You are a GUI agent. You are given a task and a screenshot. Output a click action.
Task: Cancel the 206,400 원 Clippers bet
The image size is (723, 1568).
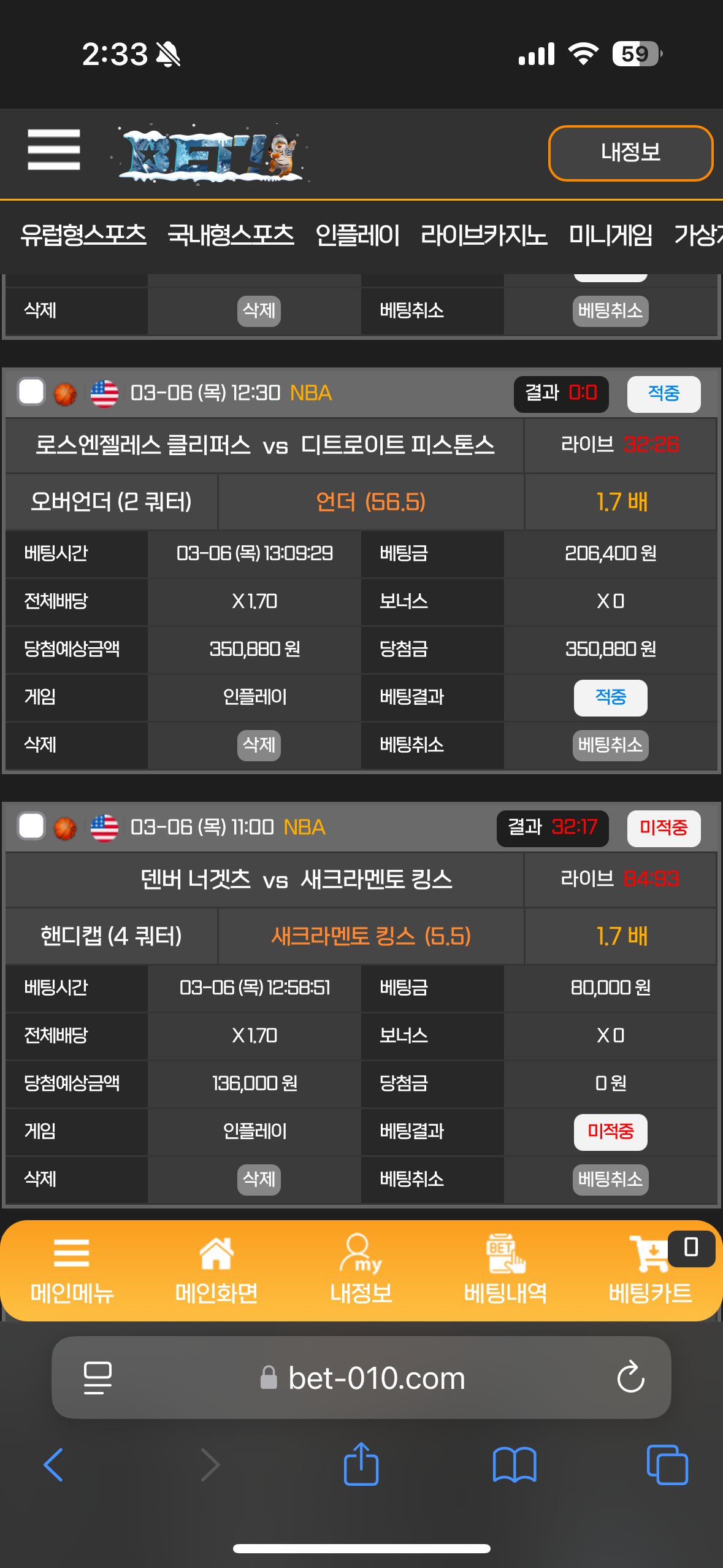tap(610, 745)
